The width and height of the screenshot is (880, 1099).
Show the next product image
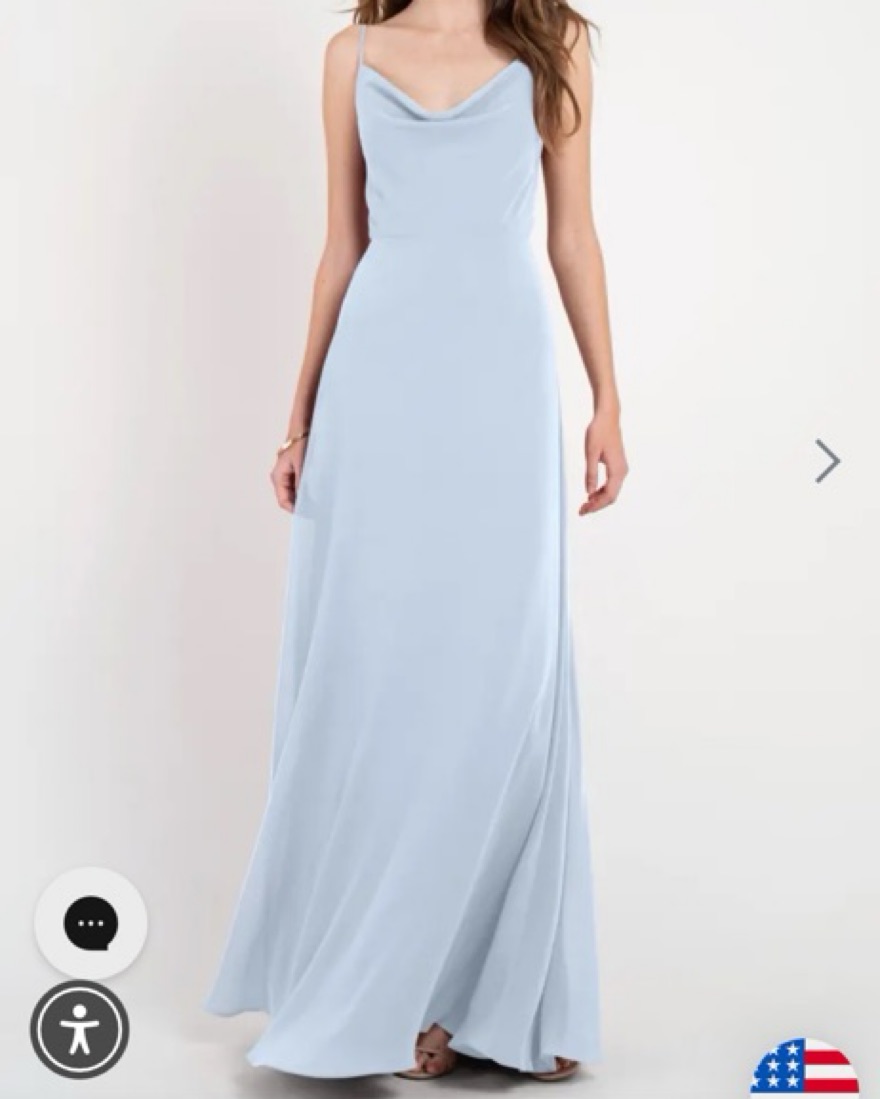point(827,461)
